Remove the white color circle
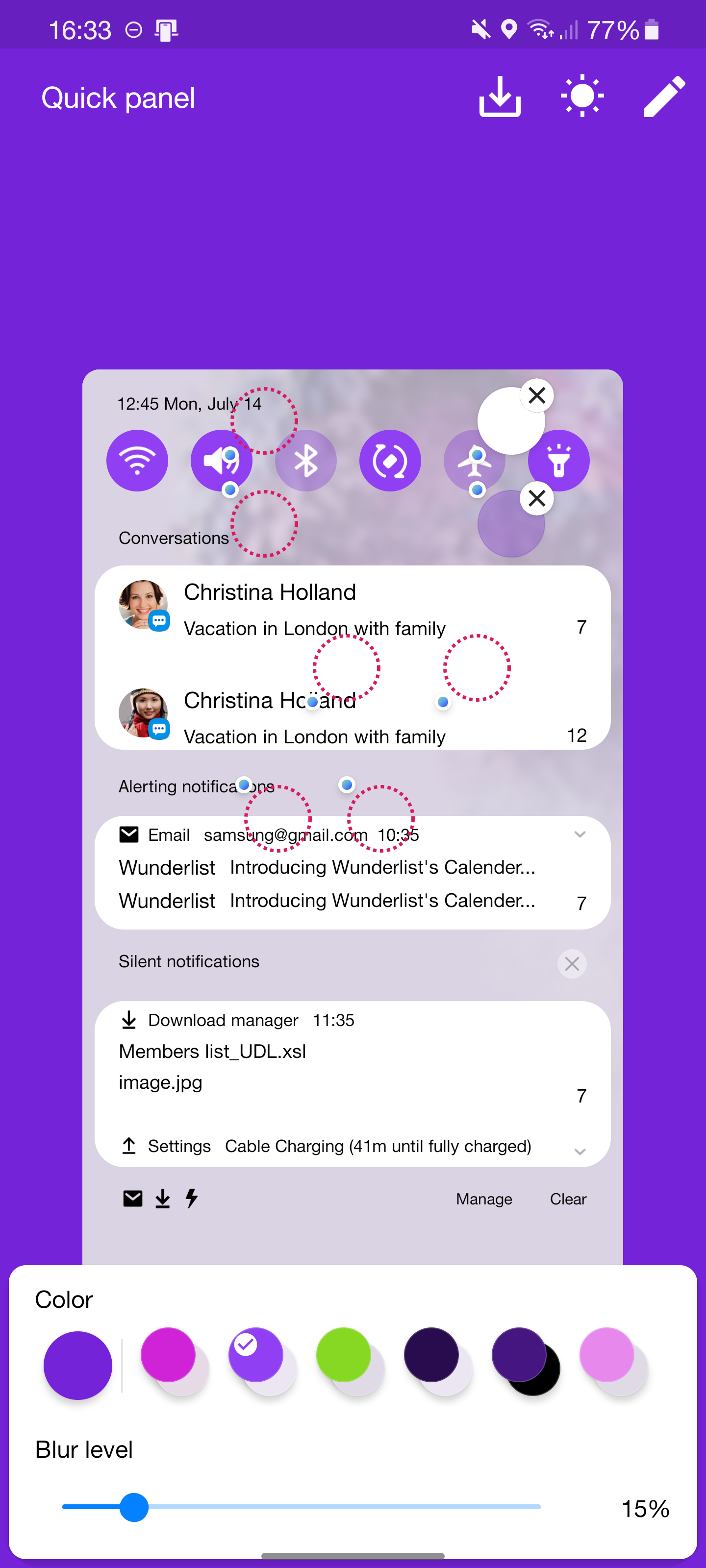706x1568 pixels. coord(537,395)
